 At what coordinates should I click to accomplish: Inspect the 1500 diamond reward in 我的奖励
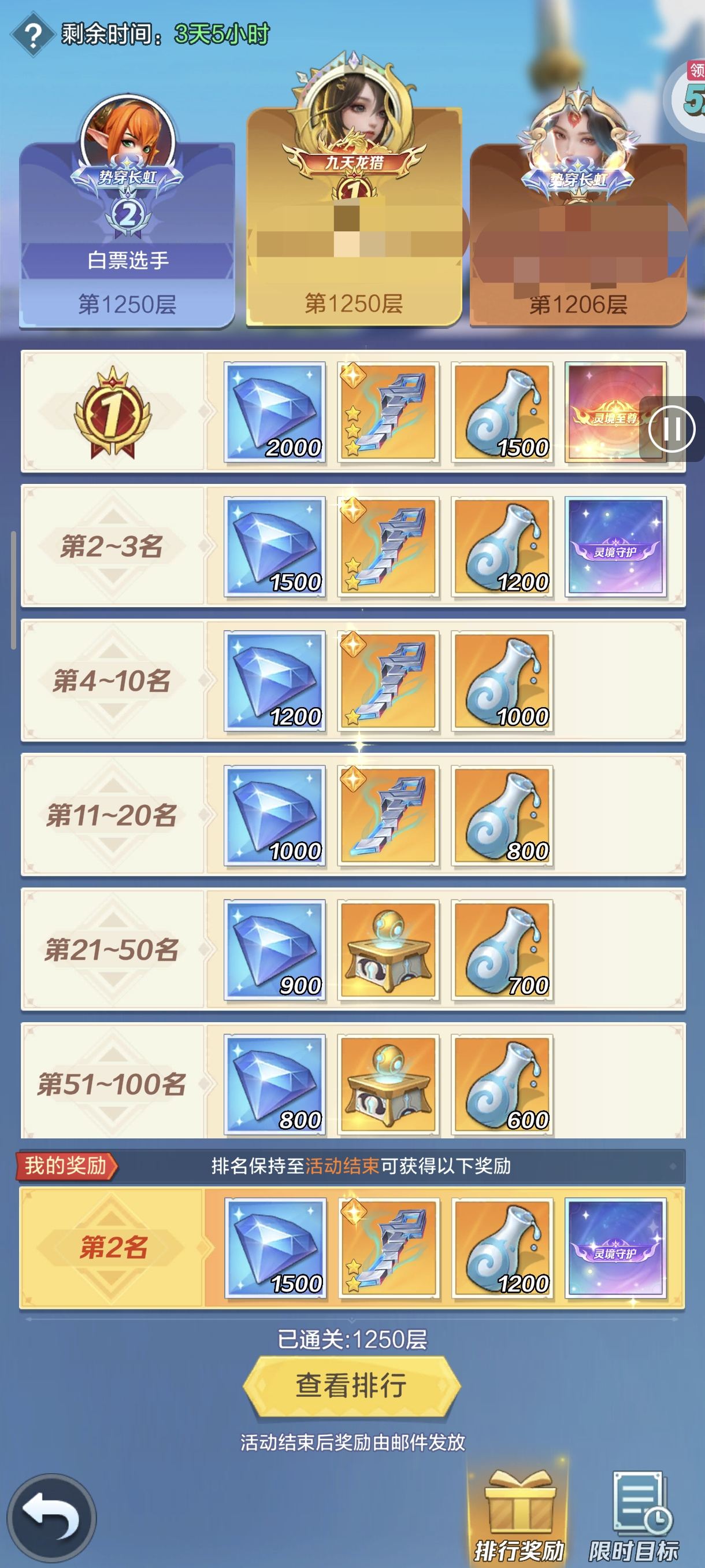click(274, 1248)
